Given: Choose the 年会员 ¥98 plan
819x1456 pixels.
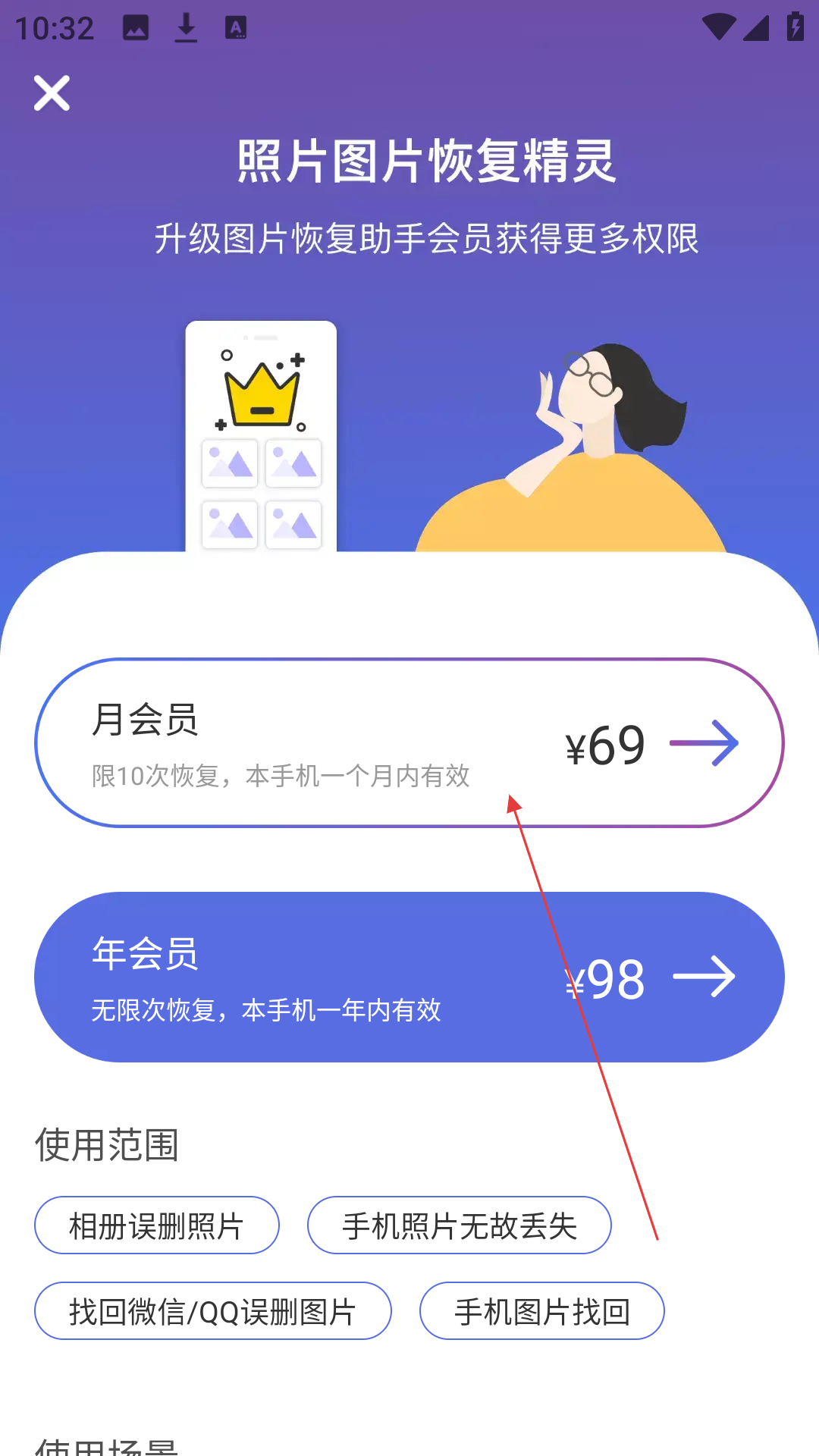Looking at the screenshot, I should click(409, 977).
